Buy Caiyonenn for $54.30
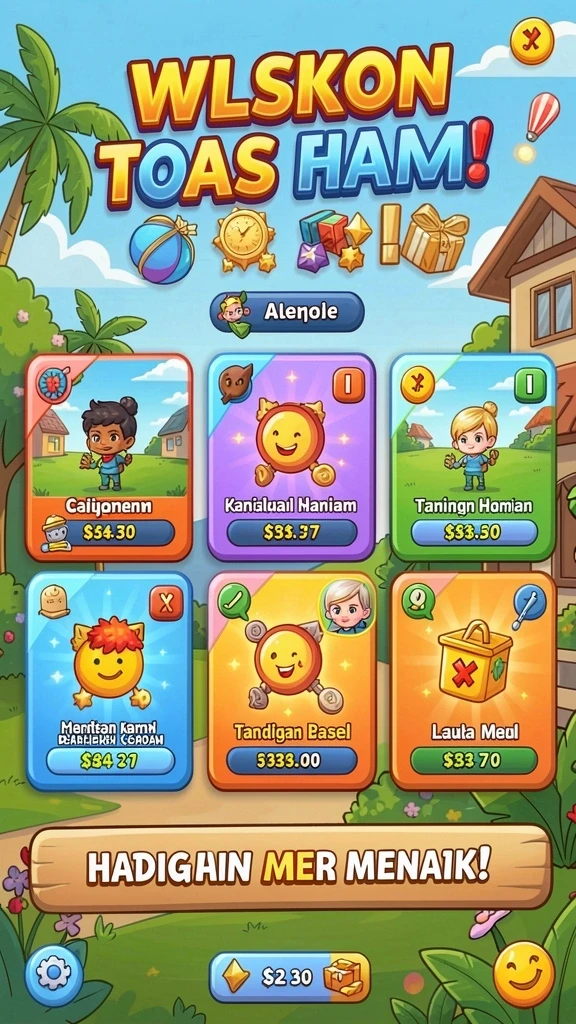576x1024 pixels. (110, 532)
